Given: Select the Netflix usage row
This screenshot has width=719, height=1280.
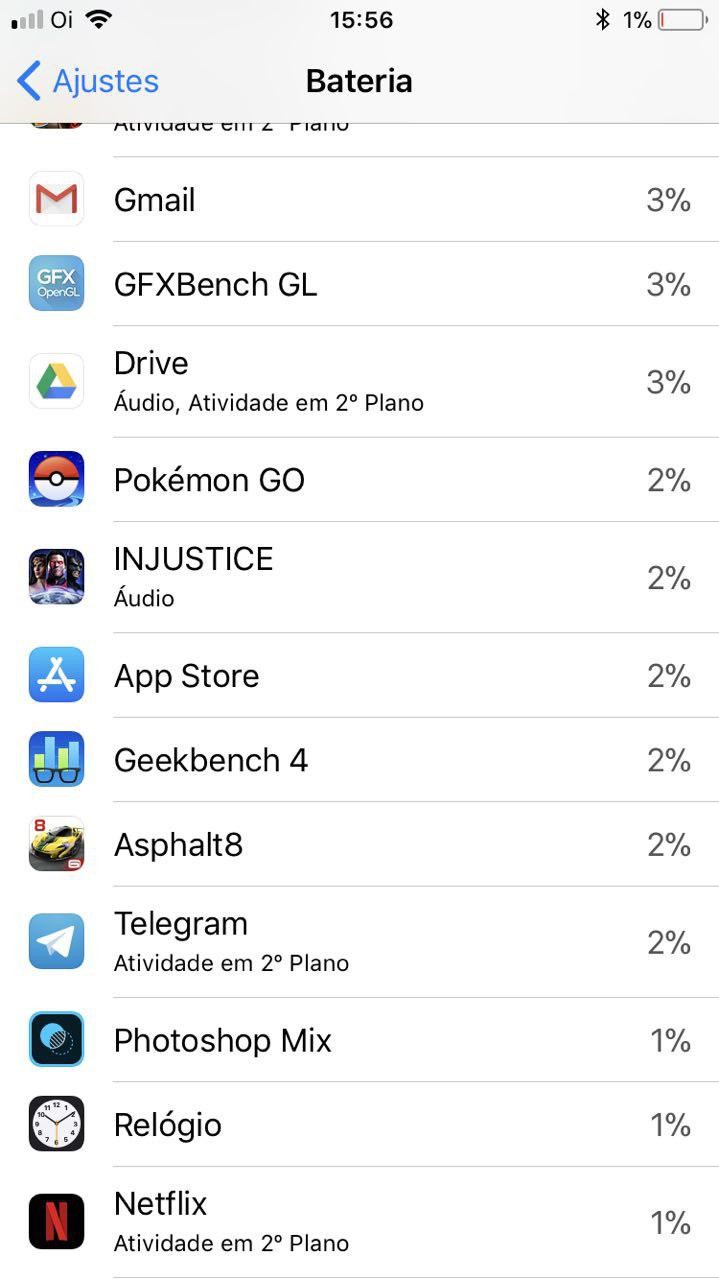Looking at the screenshot, I should [x=360, y=1221].
